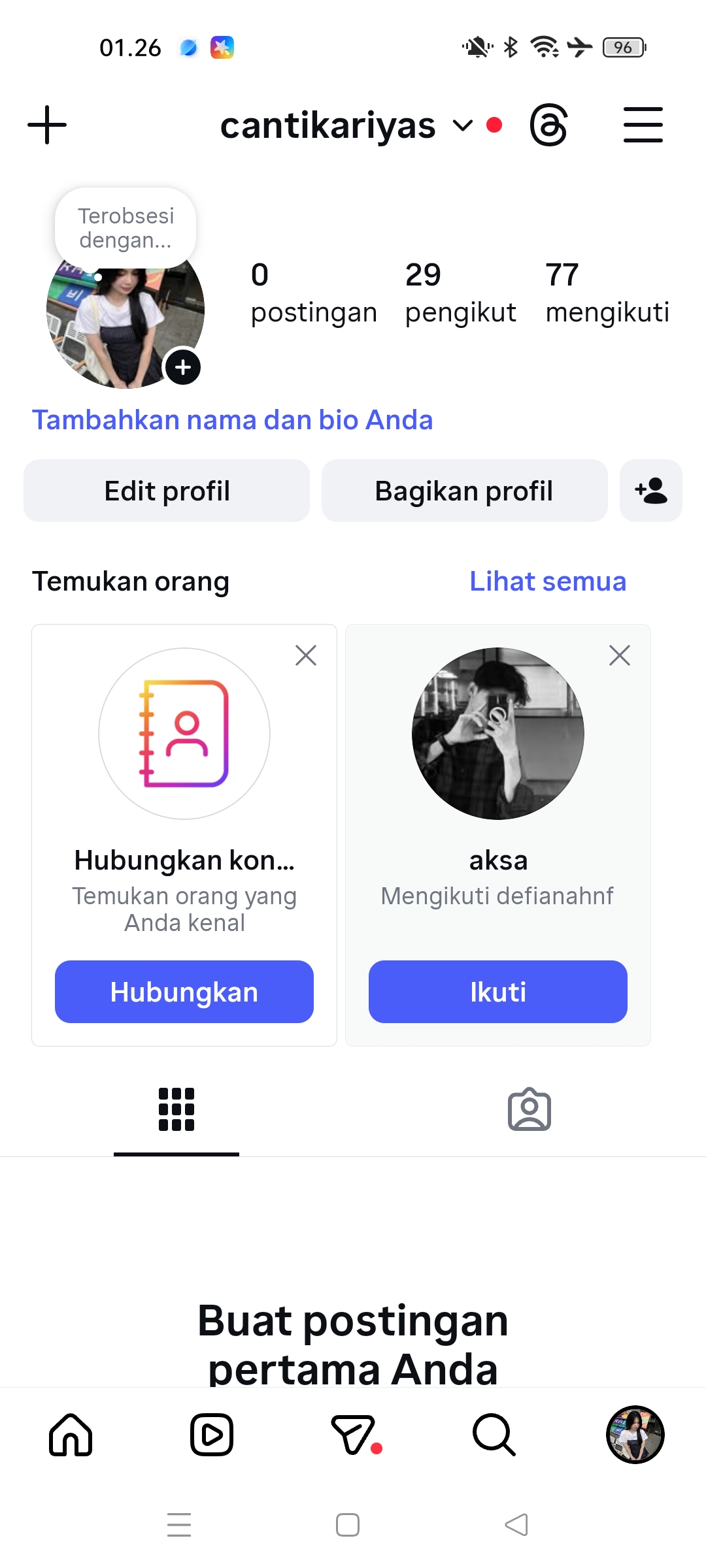This screenshot has width=706, height=1568.
Task: Tap the Edit profil button
Action: point(167,491)
